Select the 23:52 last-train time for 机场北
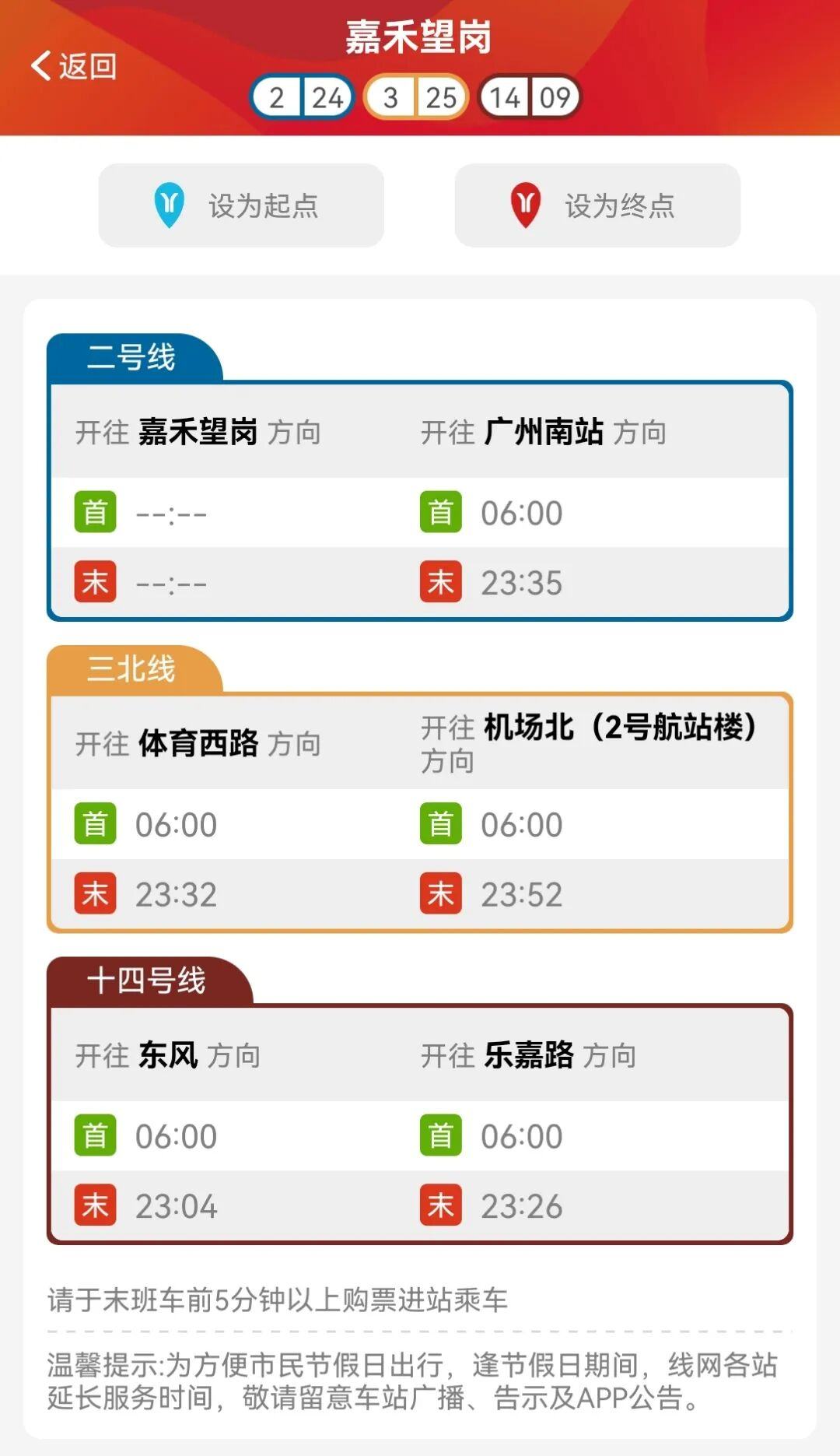 pyautogui.click(x=523, y=895)
